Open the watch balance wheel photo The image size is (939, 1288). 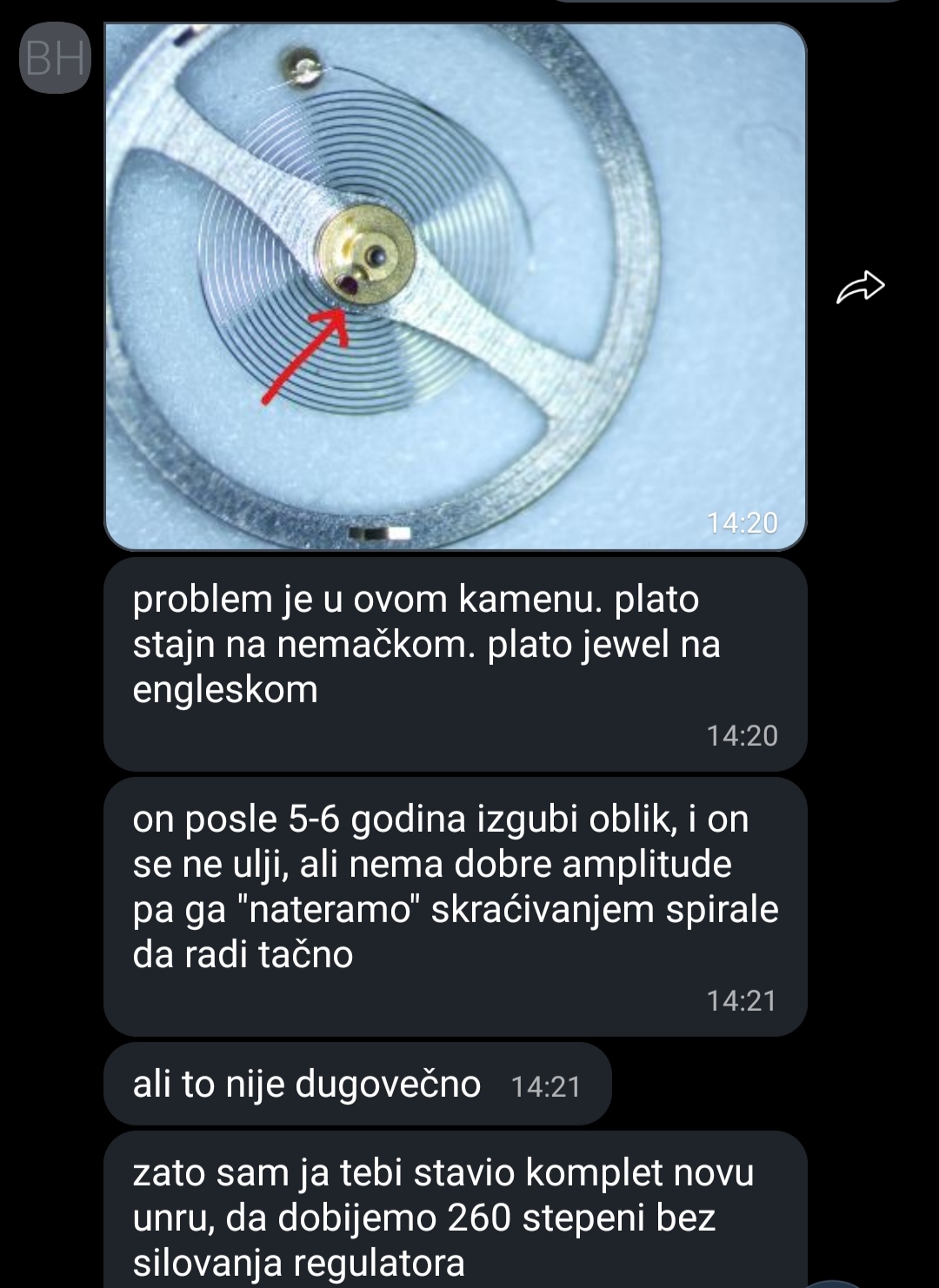tap(455, 287)
